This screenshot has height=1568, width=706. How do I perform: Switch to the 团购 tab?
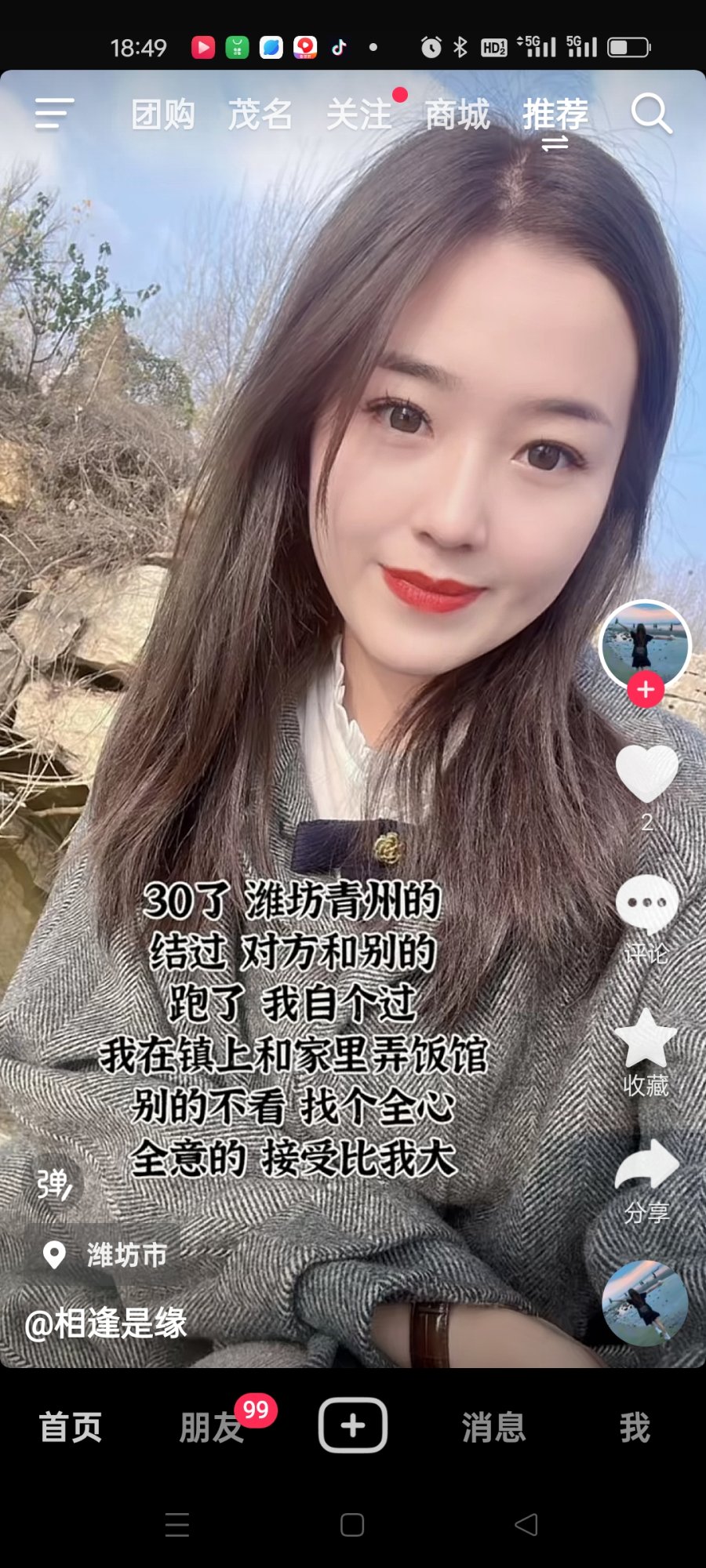click(162, 114)
